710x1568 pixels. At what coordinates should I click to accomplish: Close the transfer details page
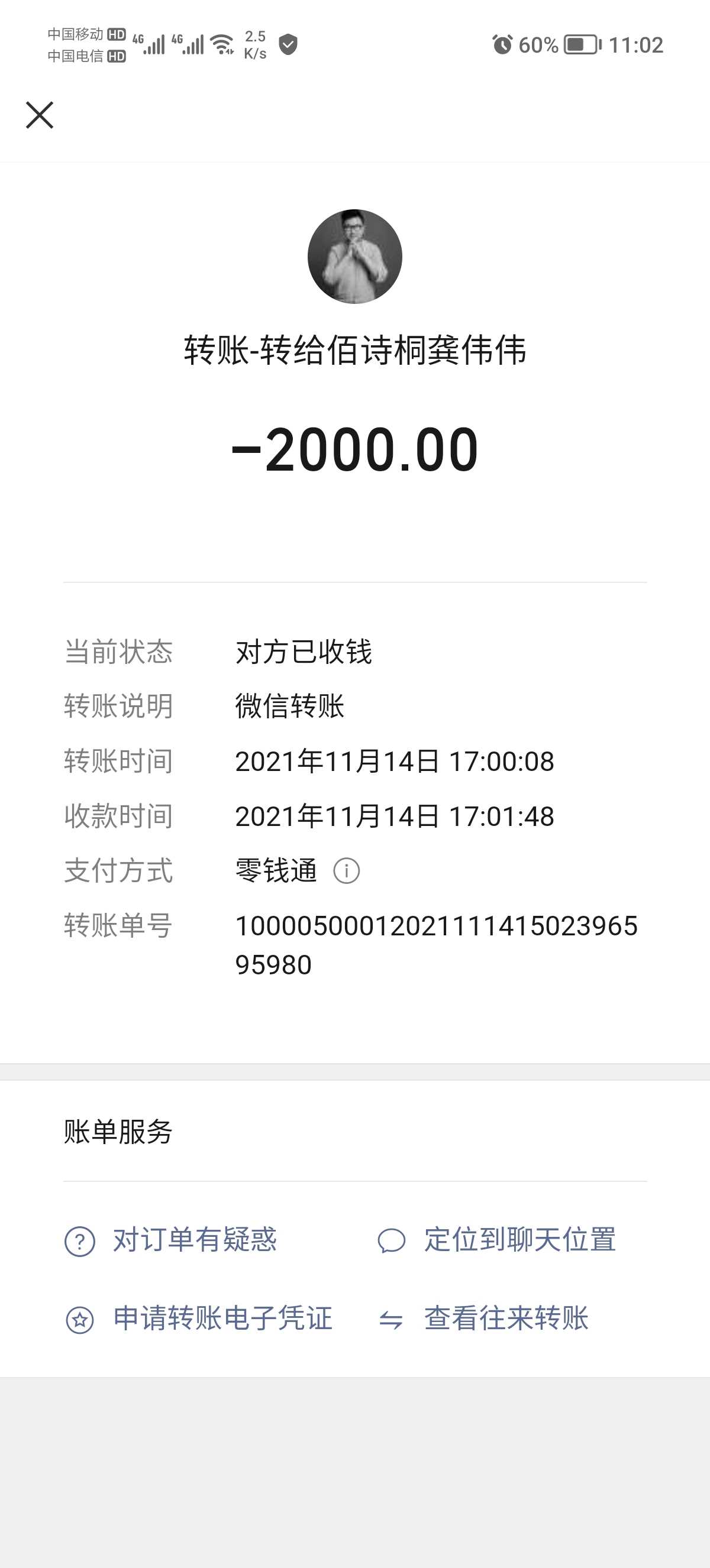[x=40, y=115]
